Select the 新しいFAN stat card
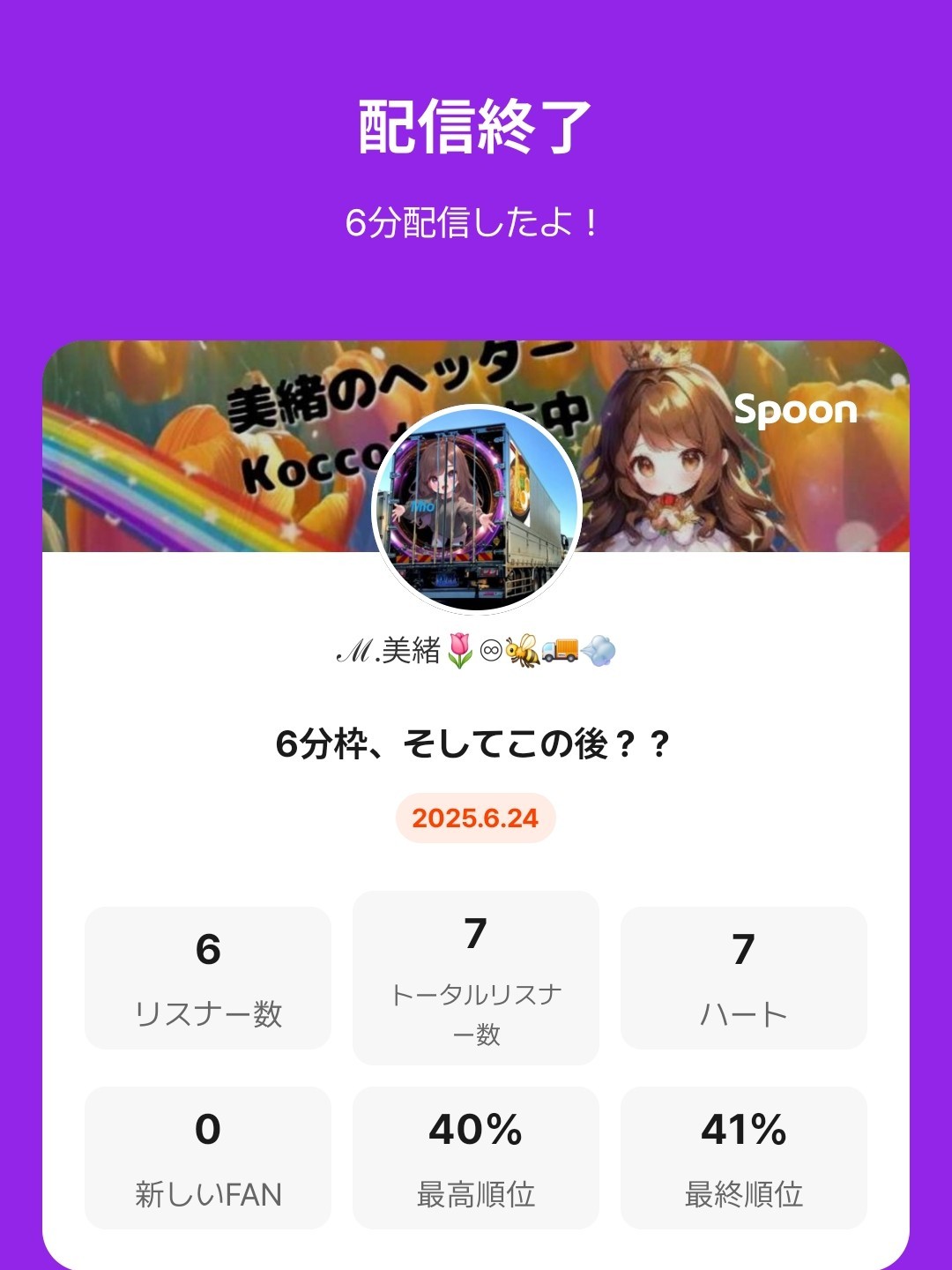Viewport: 952px width, 1270px height. tap(206, 1155)
